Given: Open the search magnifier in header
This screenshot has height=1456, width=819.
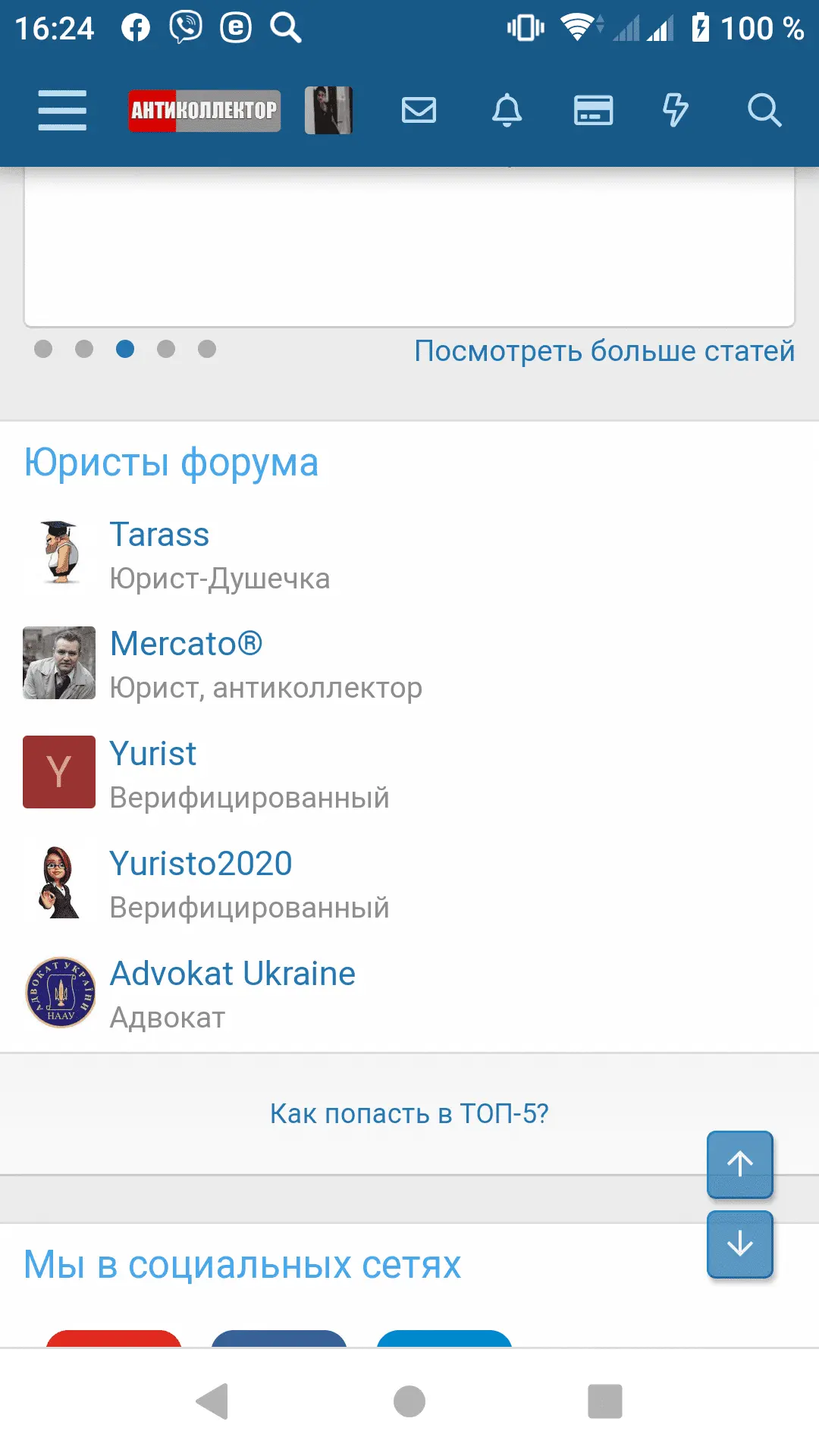Looking at the screenshot, I should [764, 111].
